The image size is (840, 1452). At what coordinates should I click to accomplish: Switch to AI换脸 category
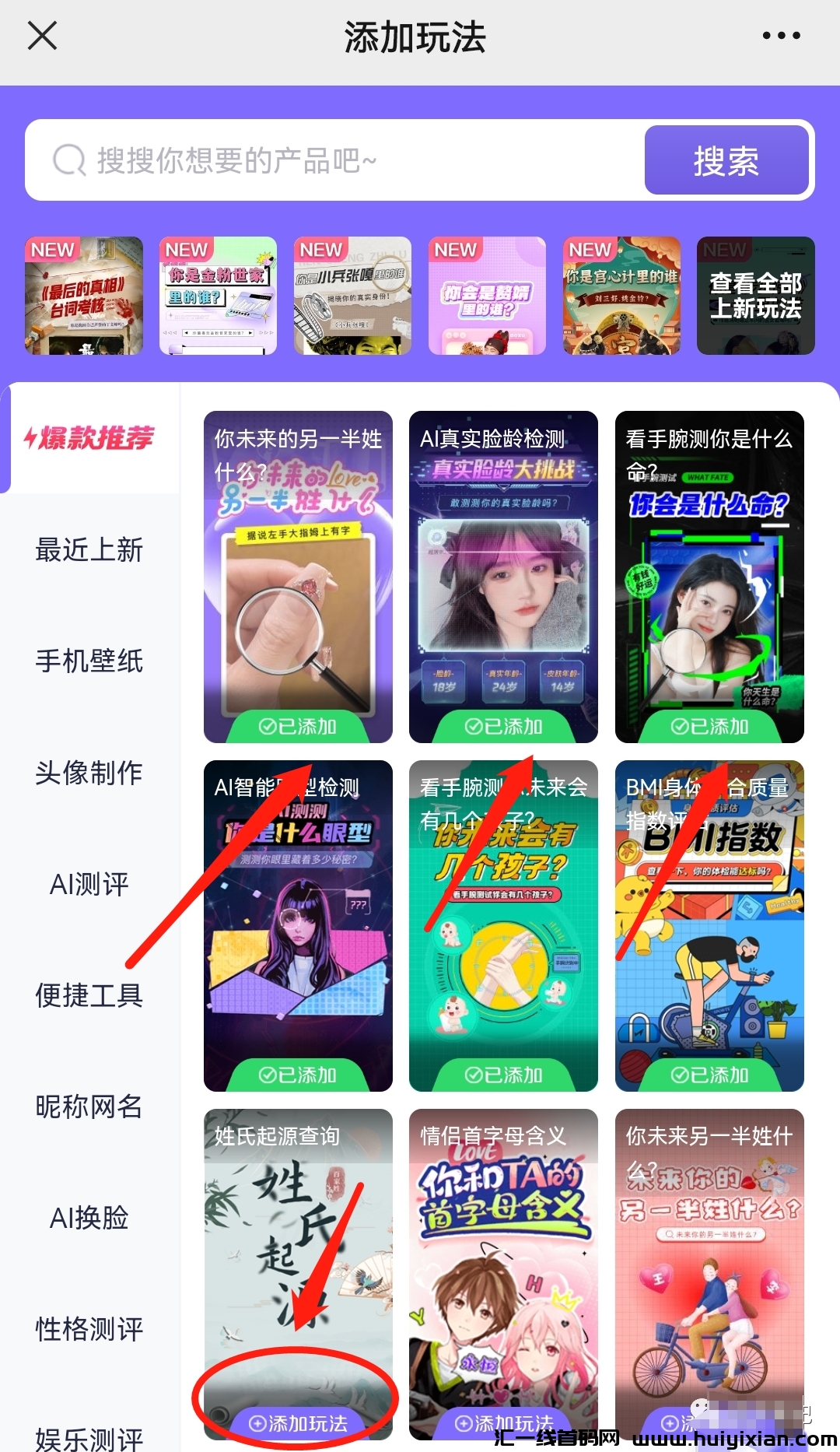[x=89, y=1218]
